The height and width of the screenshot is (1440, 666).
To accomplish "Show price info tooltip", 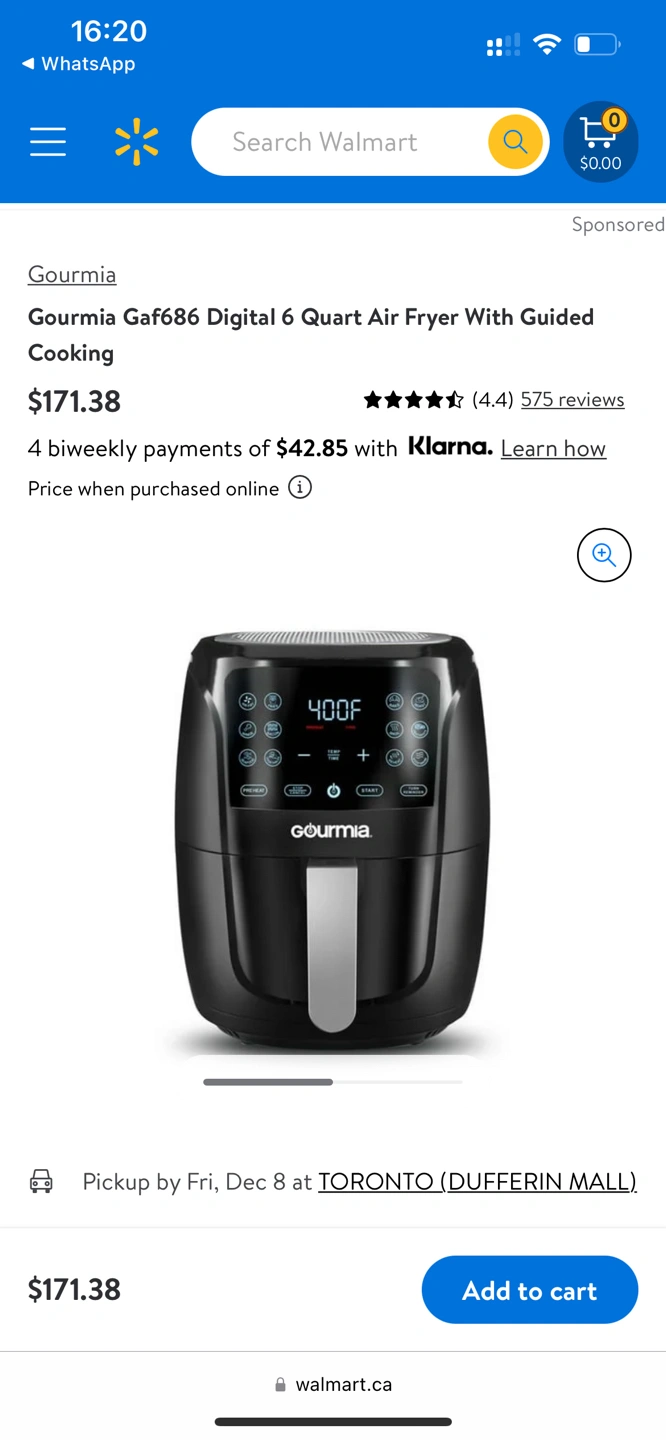I will [x=300, y=488].
